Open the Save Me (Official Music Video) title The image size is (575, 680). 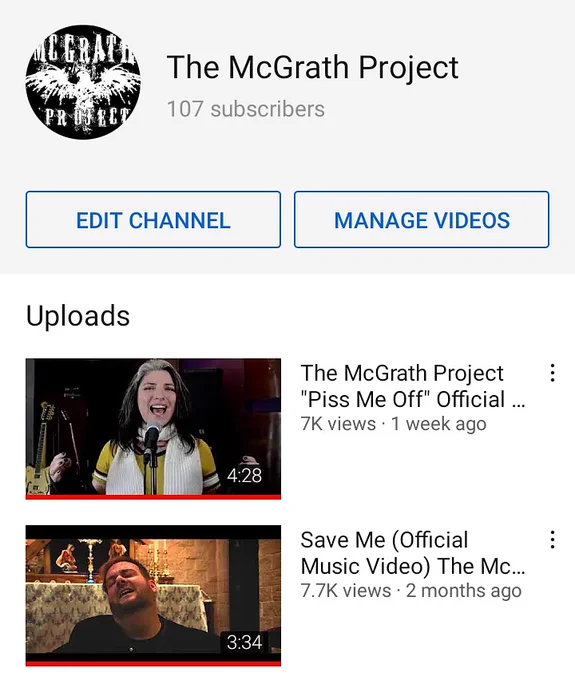412,553
